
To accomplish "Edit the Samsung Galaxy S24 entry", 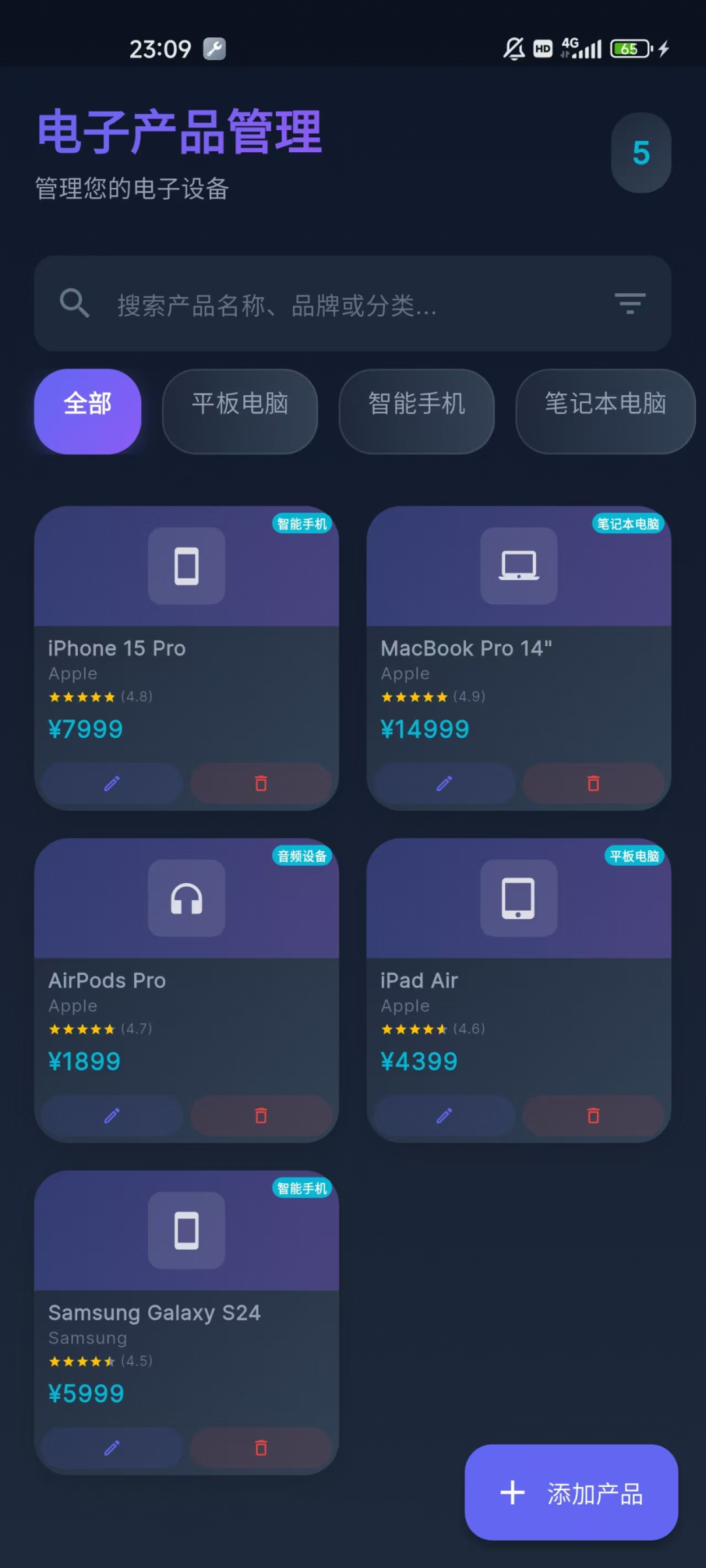I will pos(112,1448).
